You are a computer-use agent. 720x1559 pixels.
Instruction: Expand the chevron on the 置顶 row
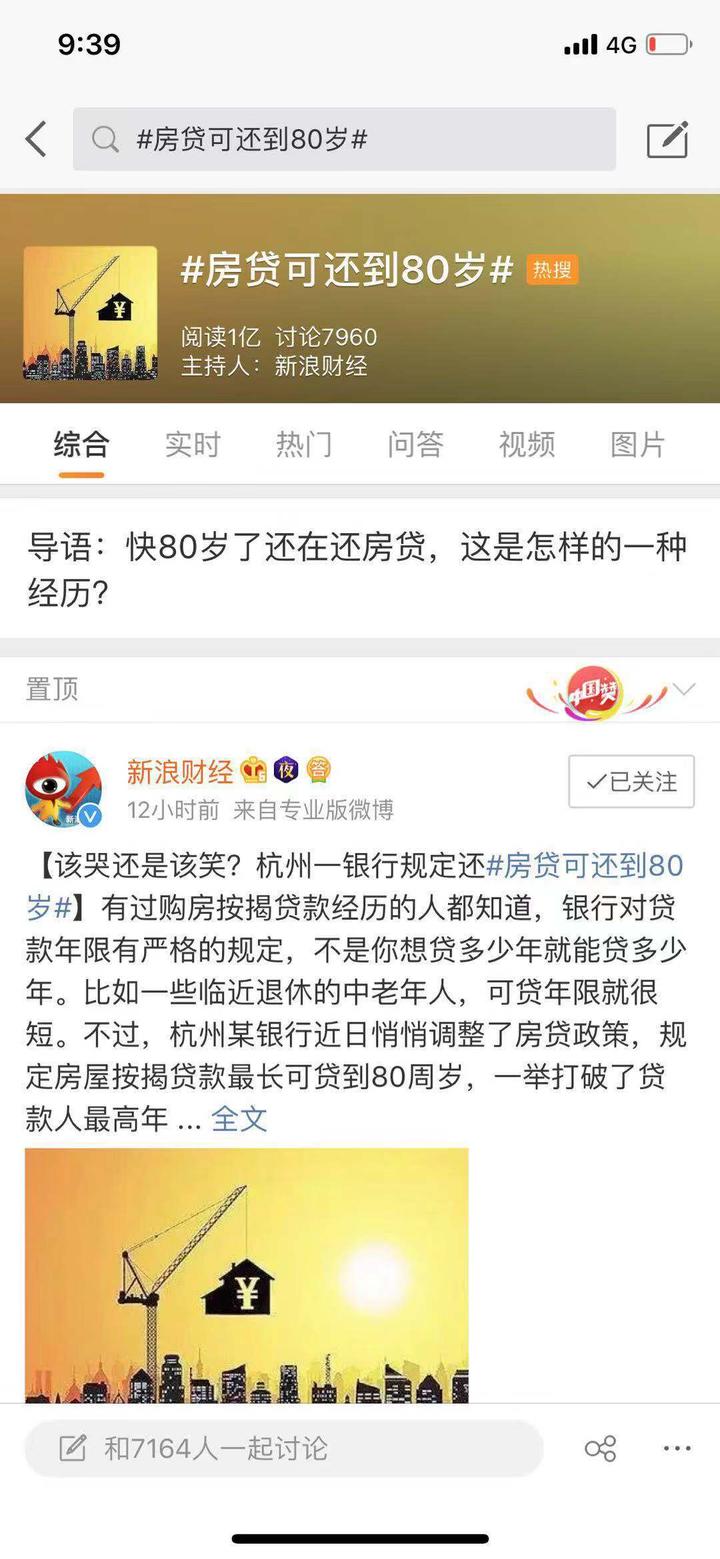pos(685,689)
